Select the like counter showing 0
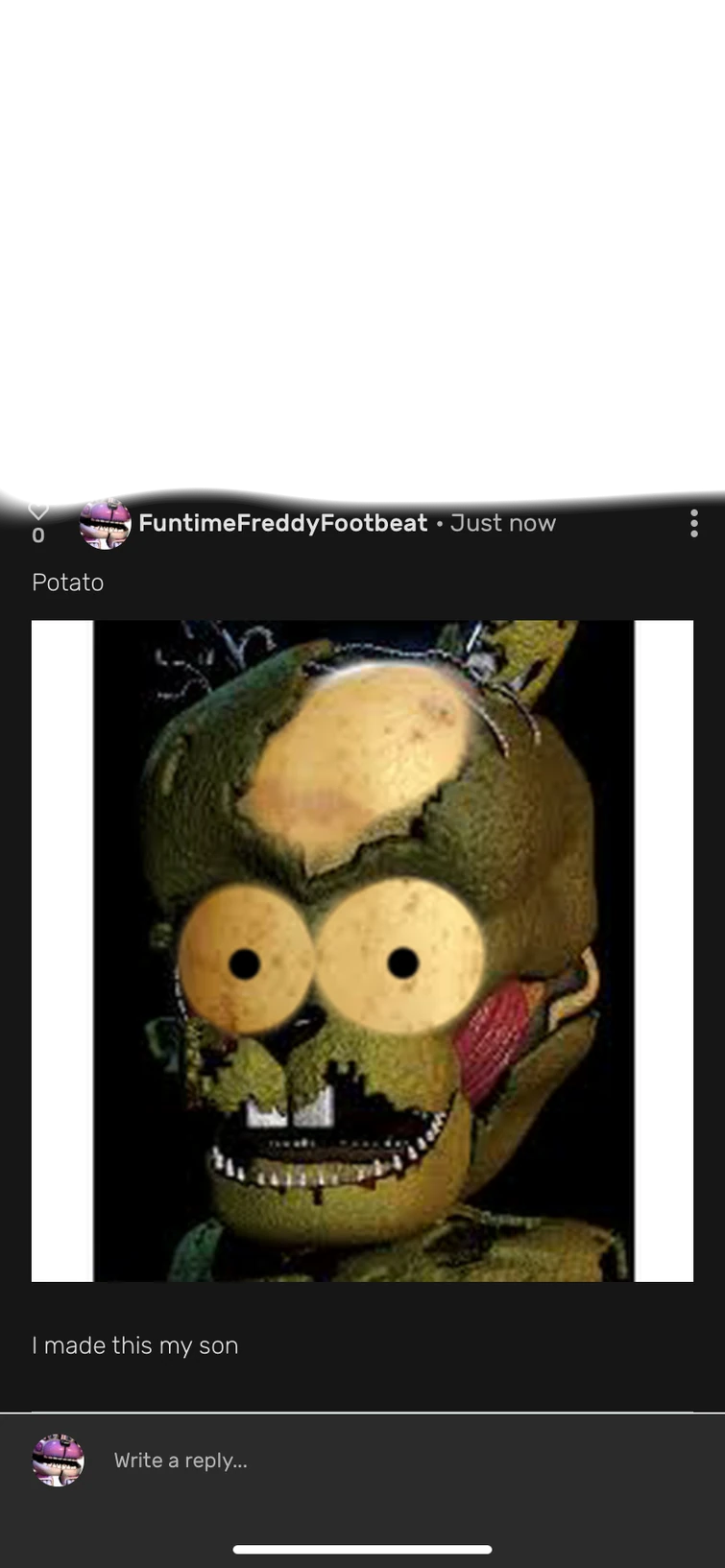 click(x=39, y=535)
